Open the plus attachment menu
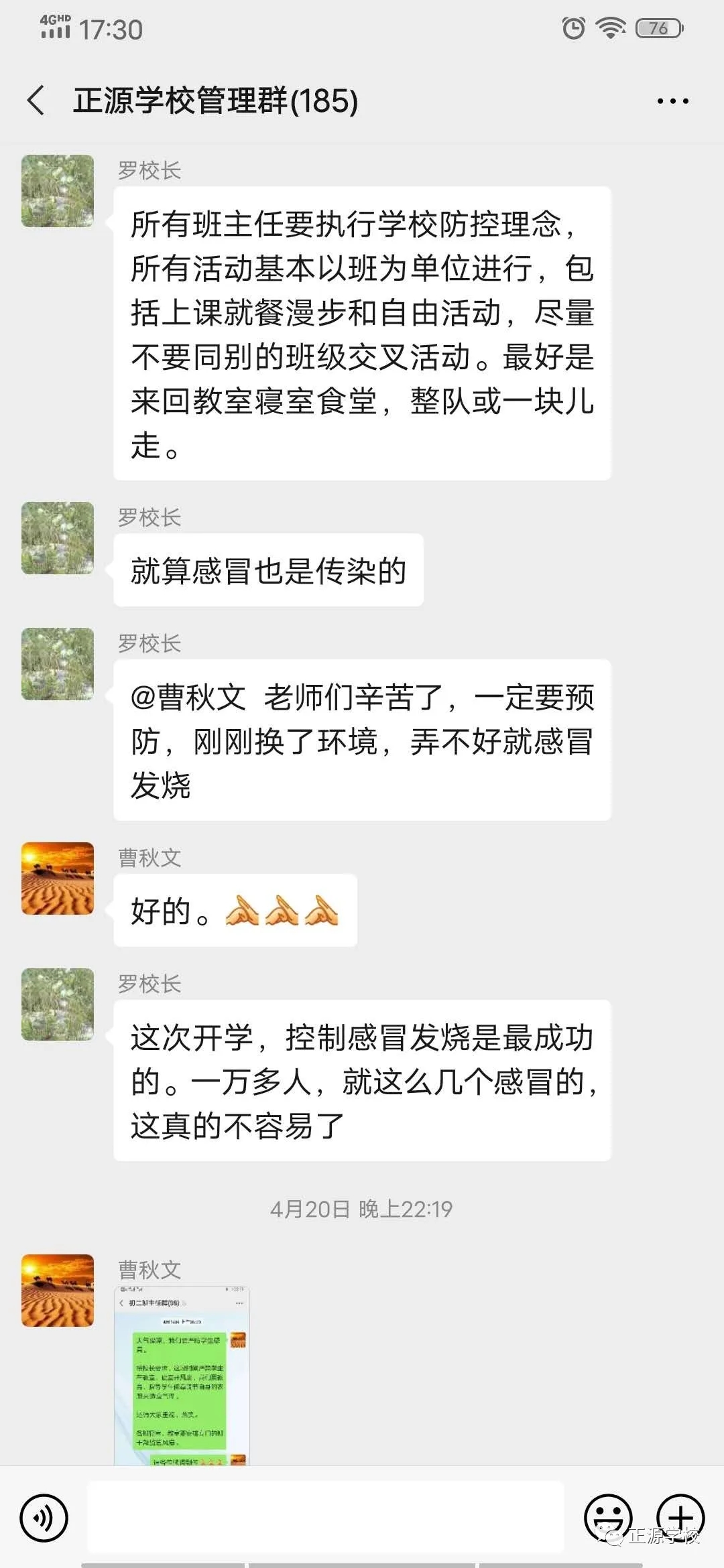The image size is (724, 1568). click(680, 1517)
